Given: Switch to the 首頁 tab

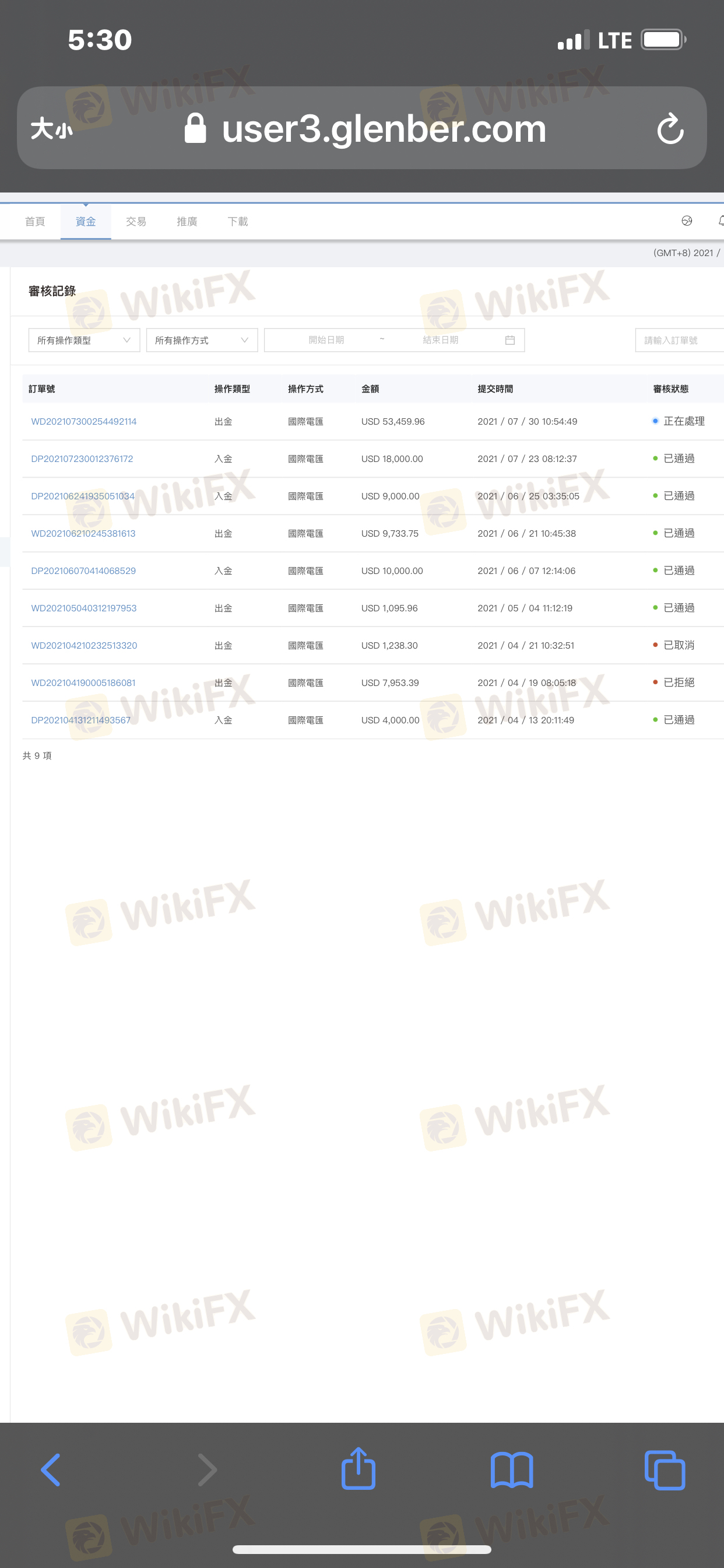Looking at the screenshot, I should (x=34, y=222).
